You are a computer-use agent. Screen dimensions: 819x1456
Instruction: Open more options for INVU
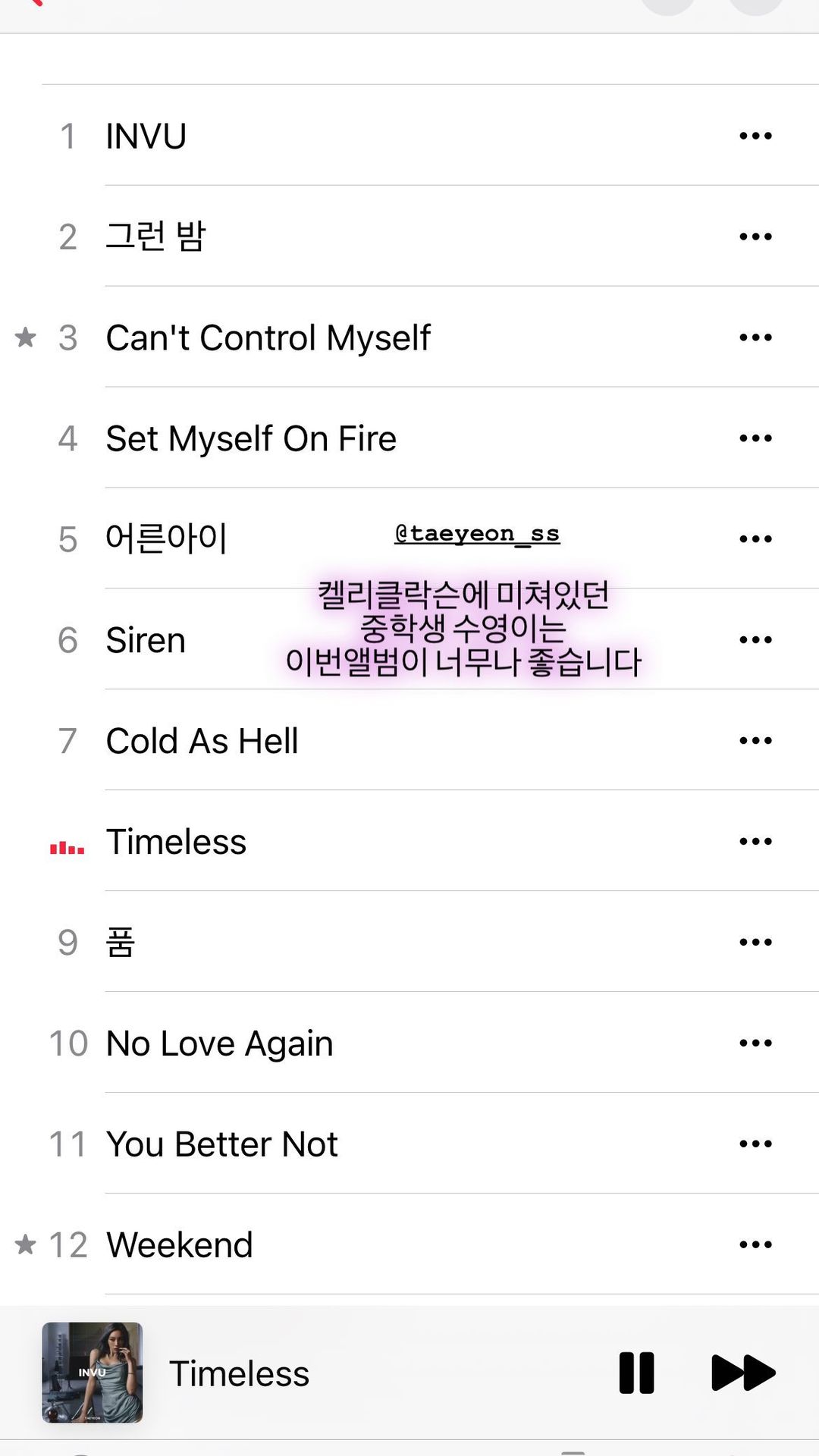[x=755, y=135]
